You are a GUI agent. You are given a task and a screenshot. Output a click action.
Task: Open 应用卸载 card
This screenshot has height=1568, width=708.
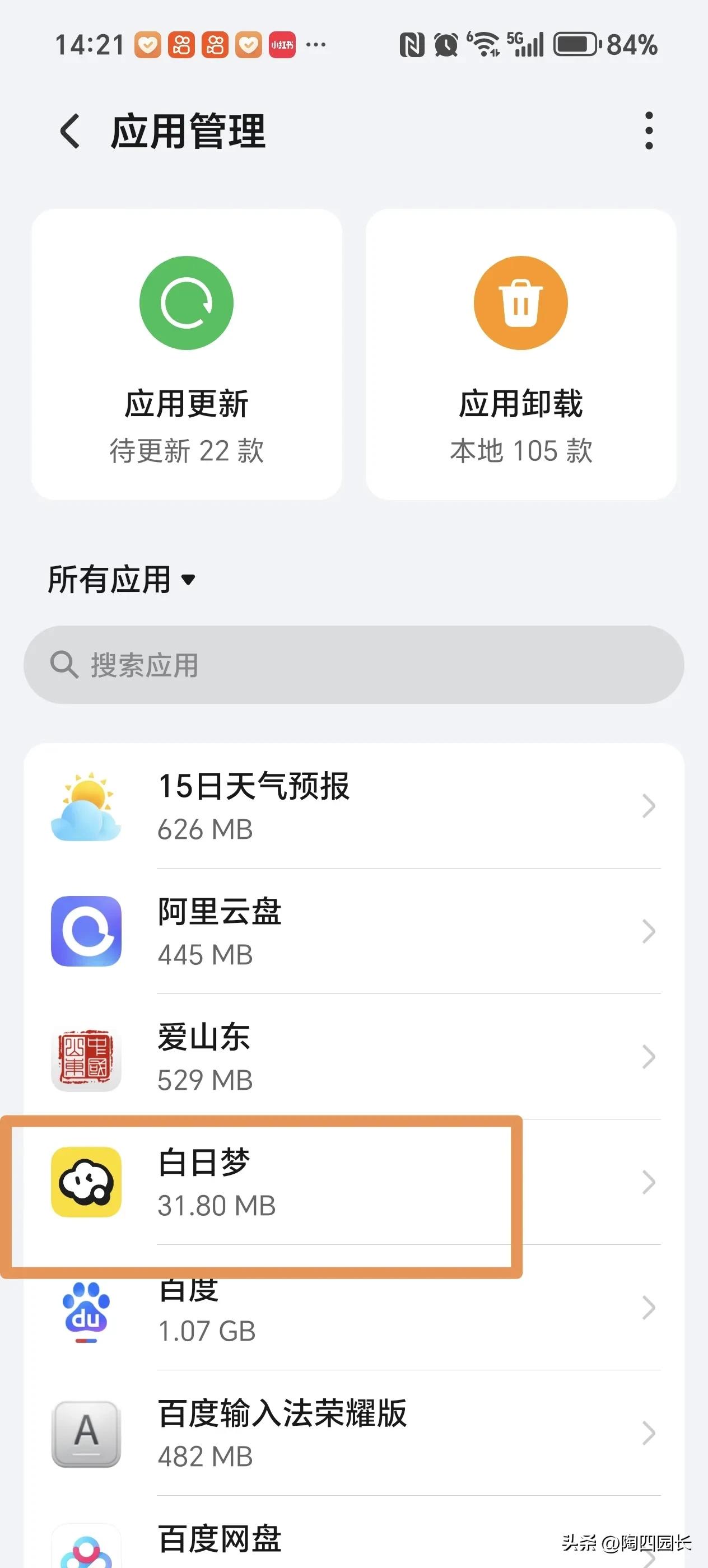521,354
